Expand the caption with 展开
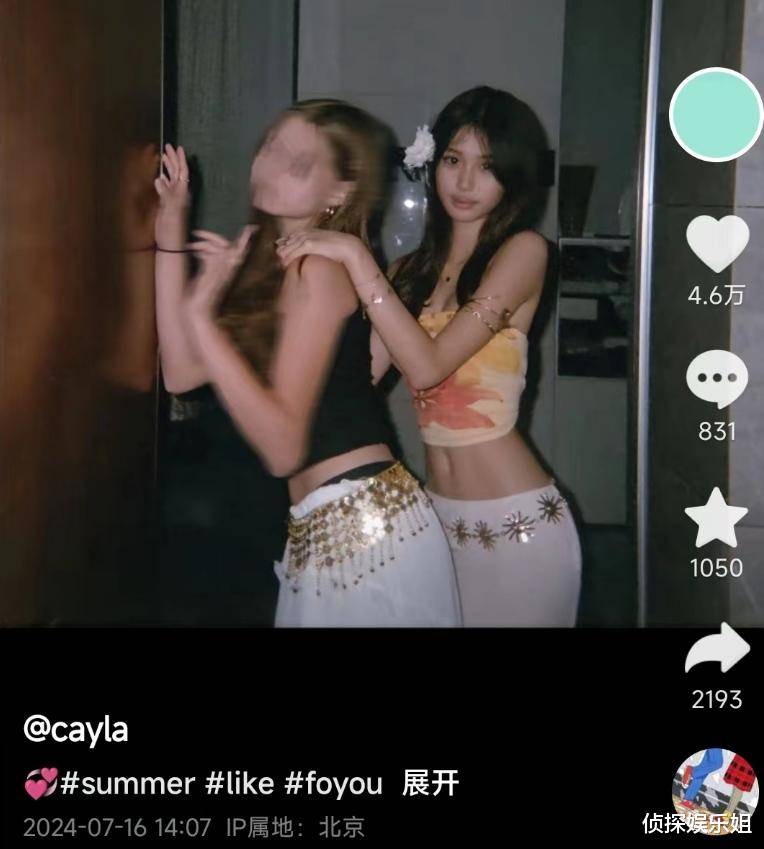 point(430,783)
